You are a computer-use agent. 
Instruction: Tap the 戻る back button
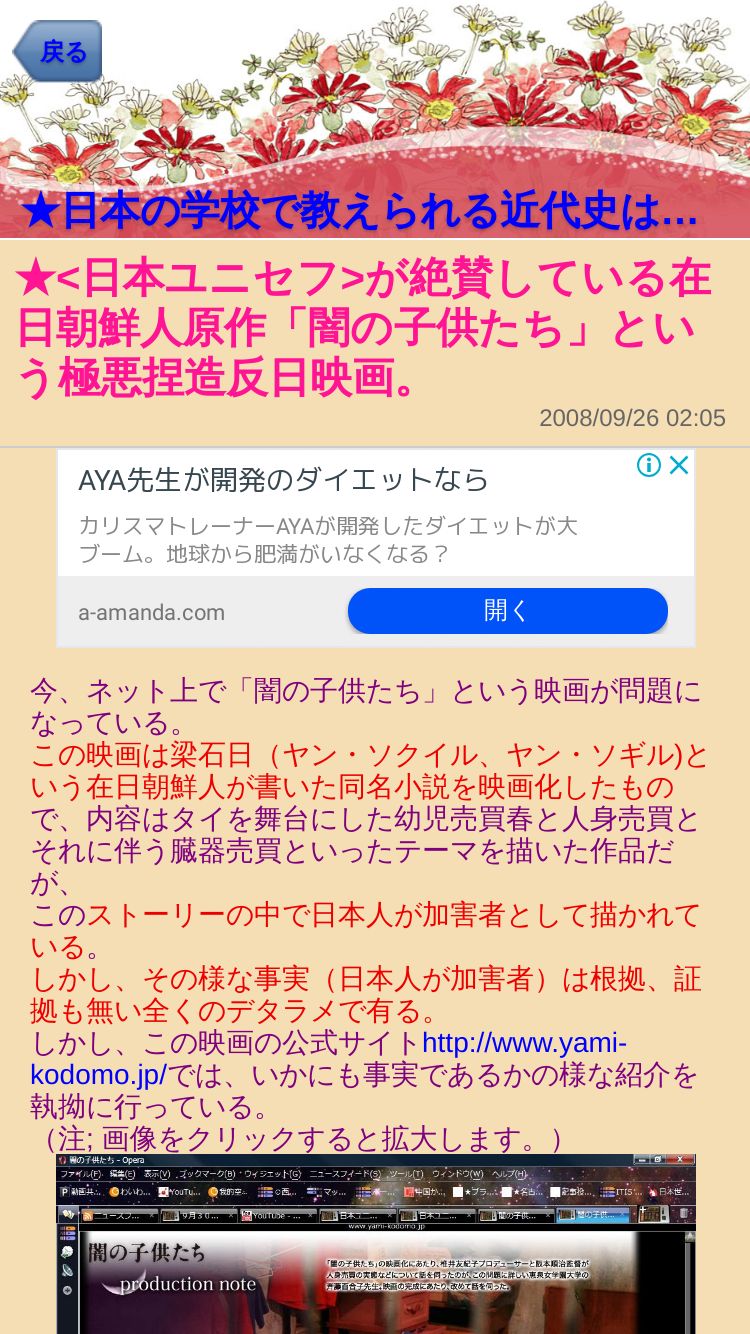pyautogui.click(x=57, y=51)
